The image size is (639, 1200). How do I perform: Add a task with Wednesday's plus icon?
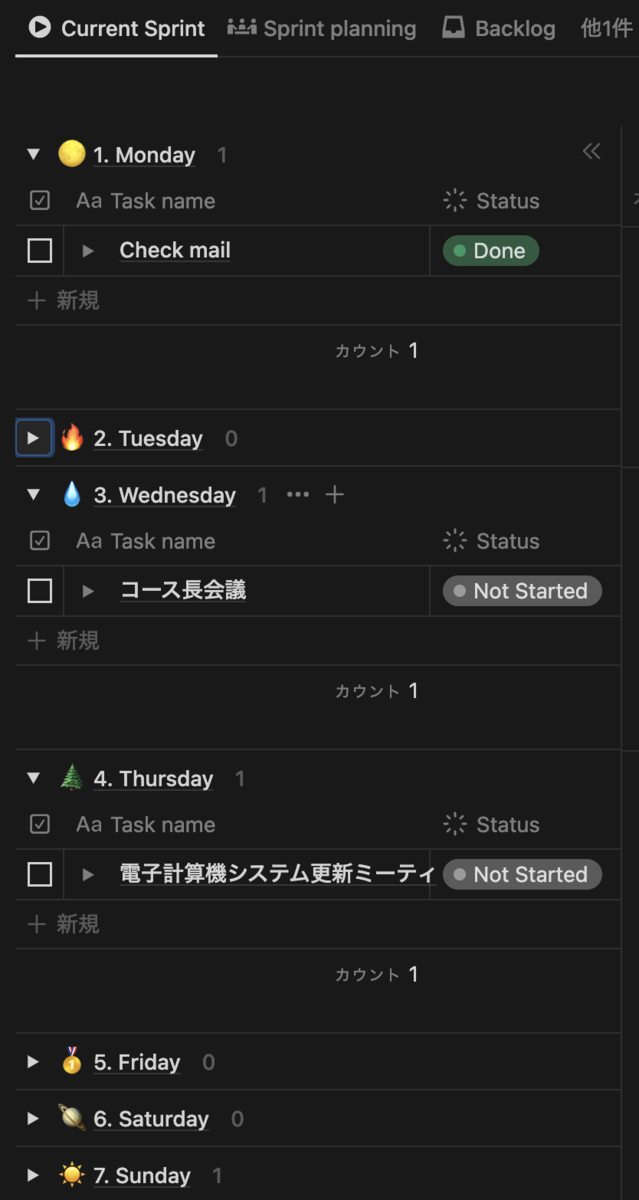(x=335, y=495)
